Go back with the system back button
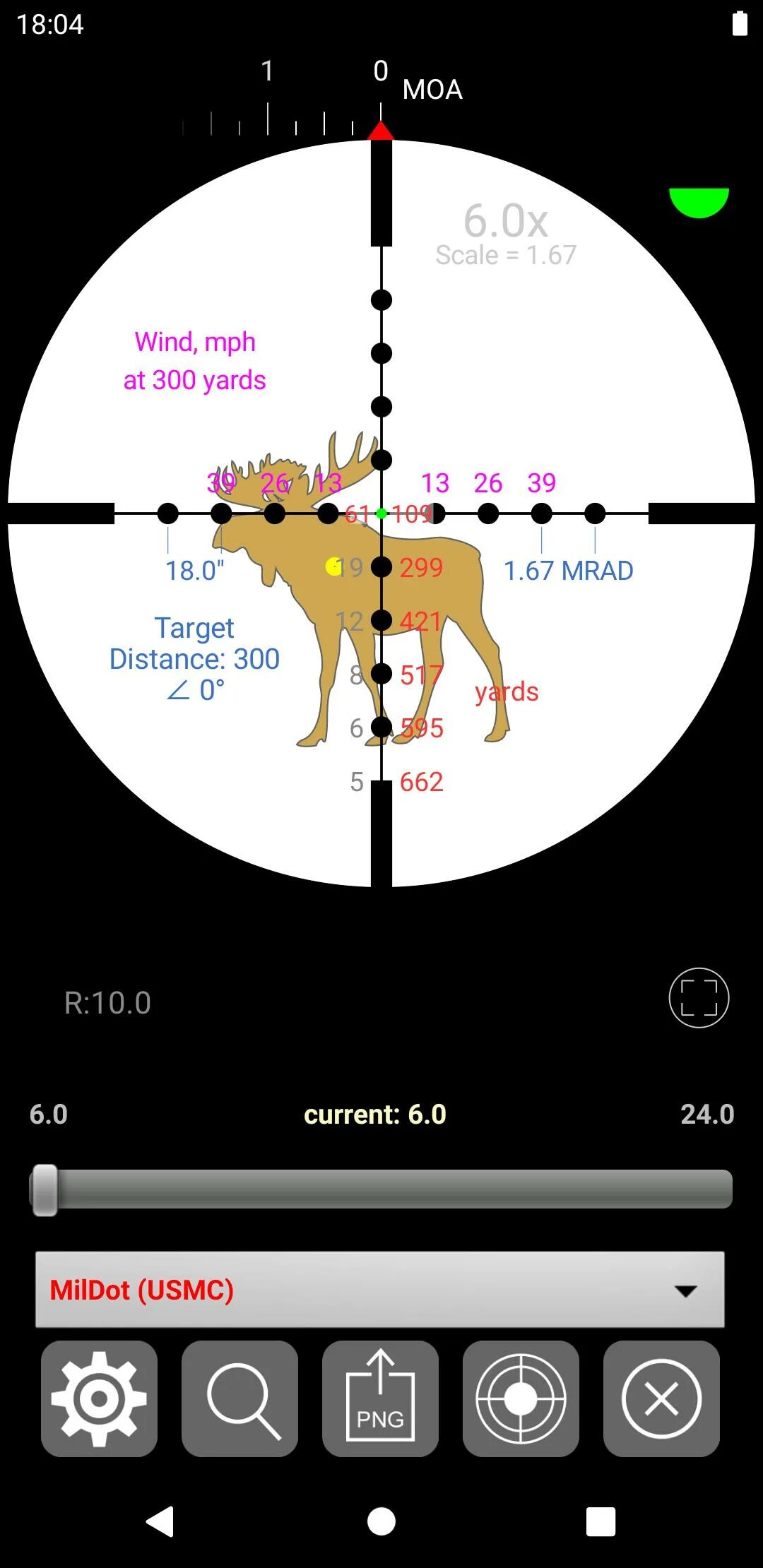This screenshot has height=1568, width=763. click(x=160, y=1521)
